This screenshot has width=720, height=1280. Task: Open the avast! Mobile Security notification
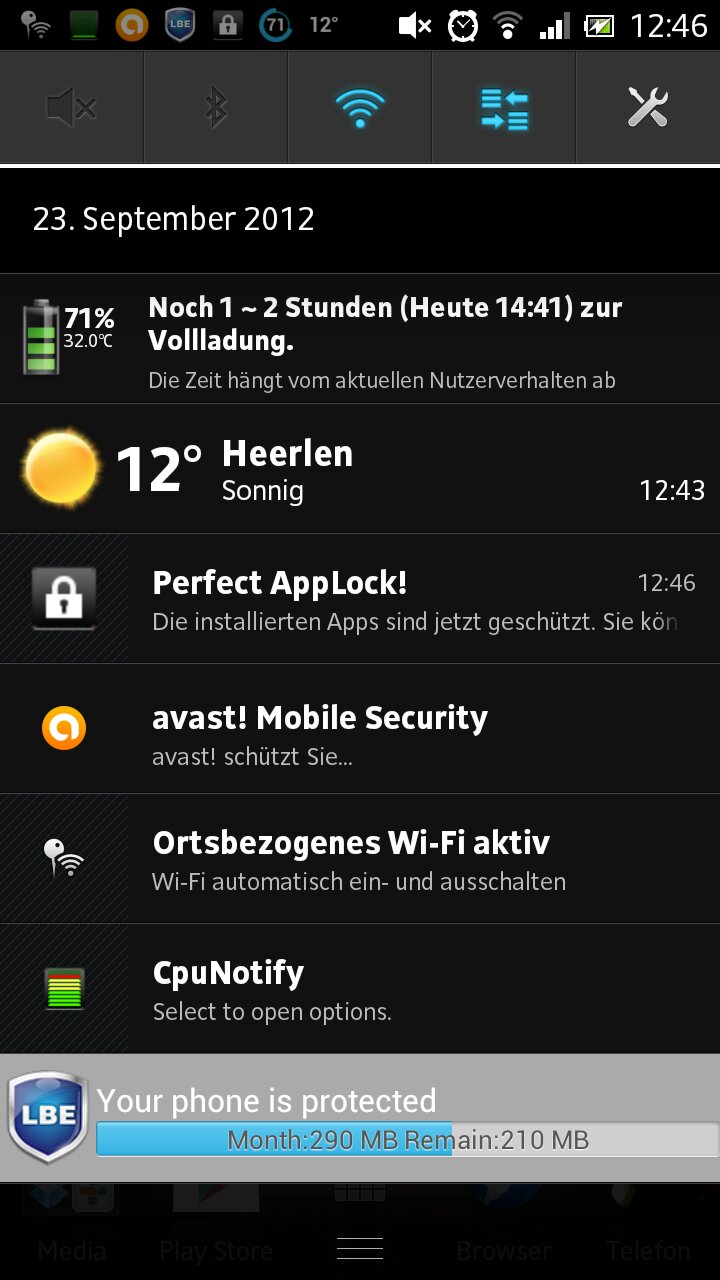[360, 729]
